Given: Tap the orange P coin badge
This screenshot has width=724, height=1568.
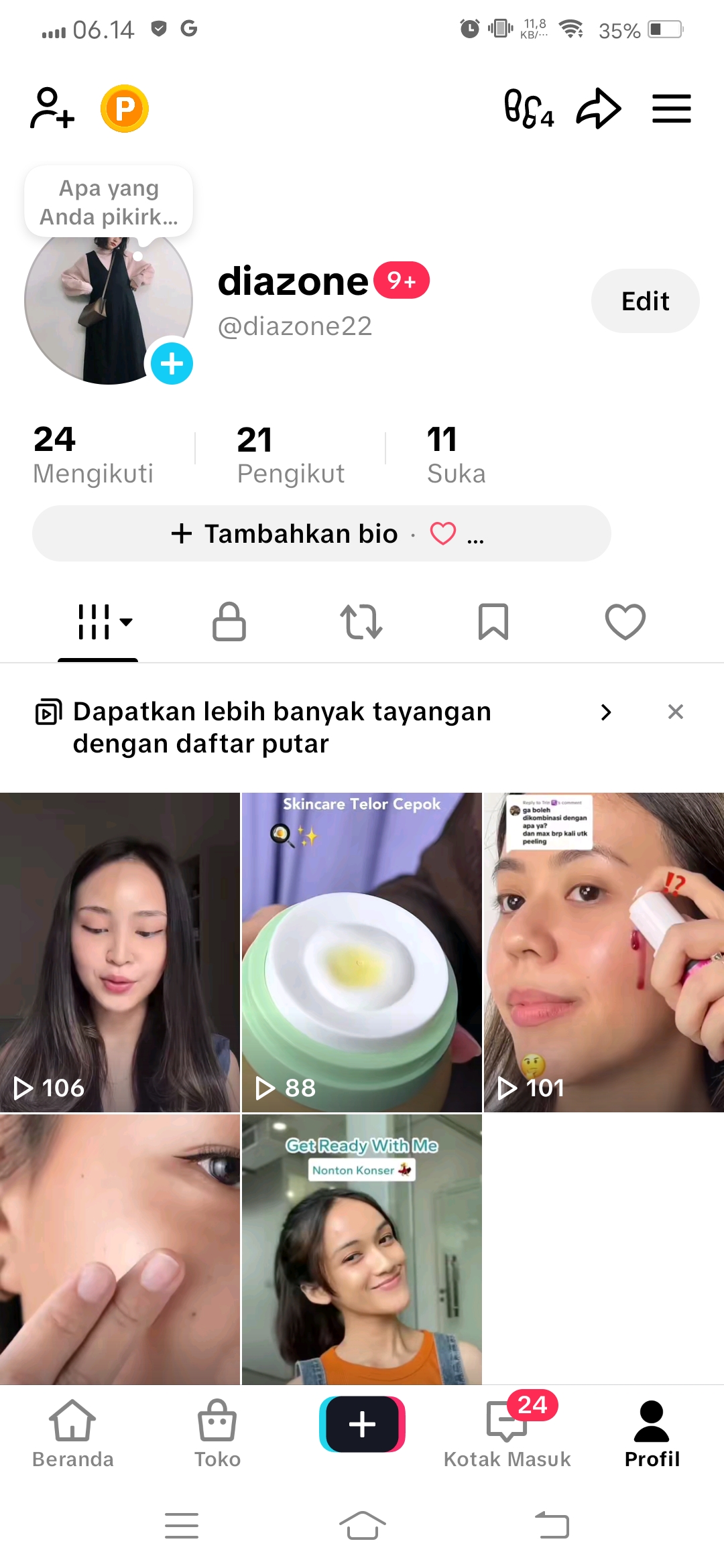Looking at the screenshot, I should pos(125,109).
